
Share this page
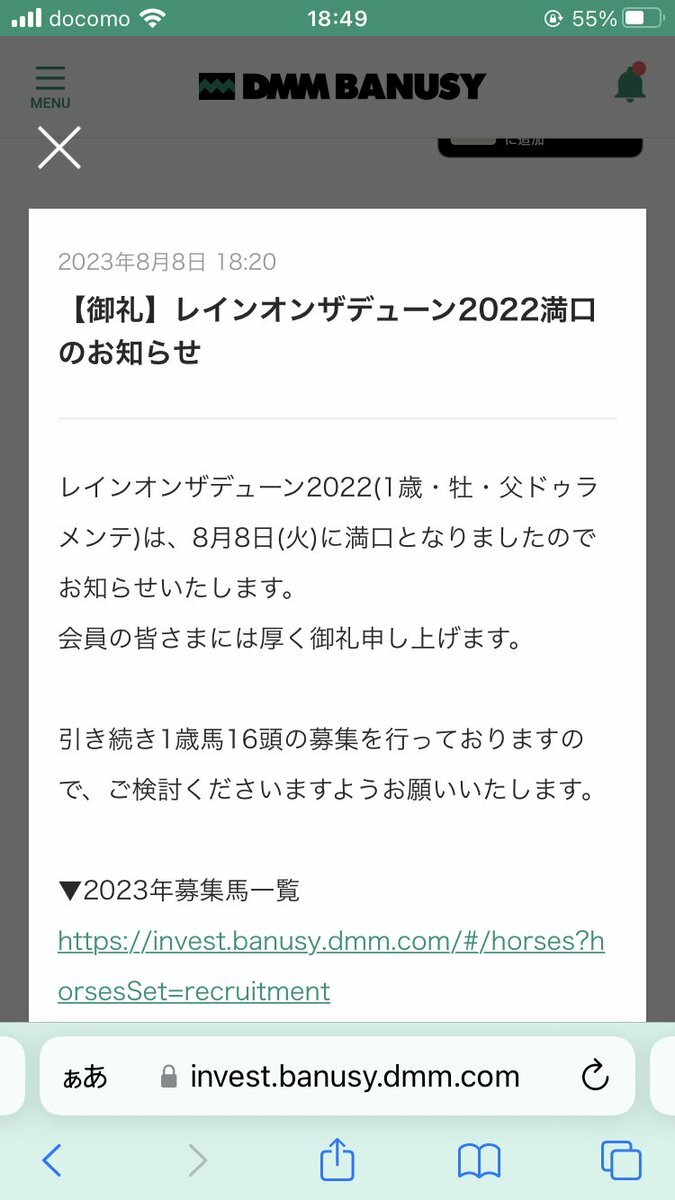pos(338,1158)
